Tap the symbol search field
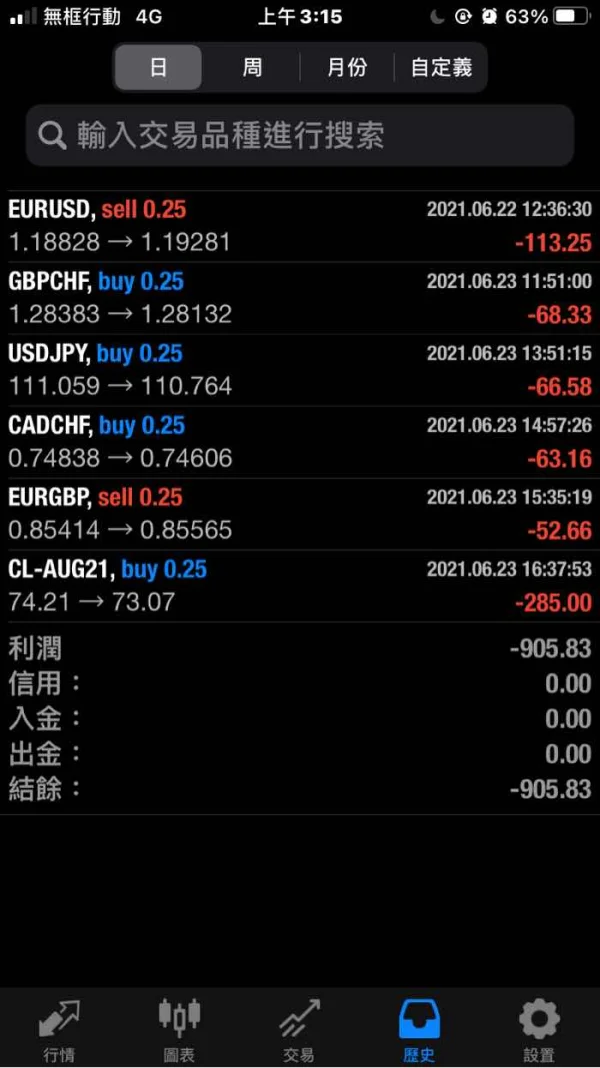This screenshot has height=1068, width=600. click(x=300, y=135)
